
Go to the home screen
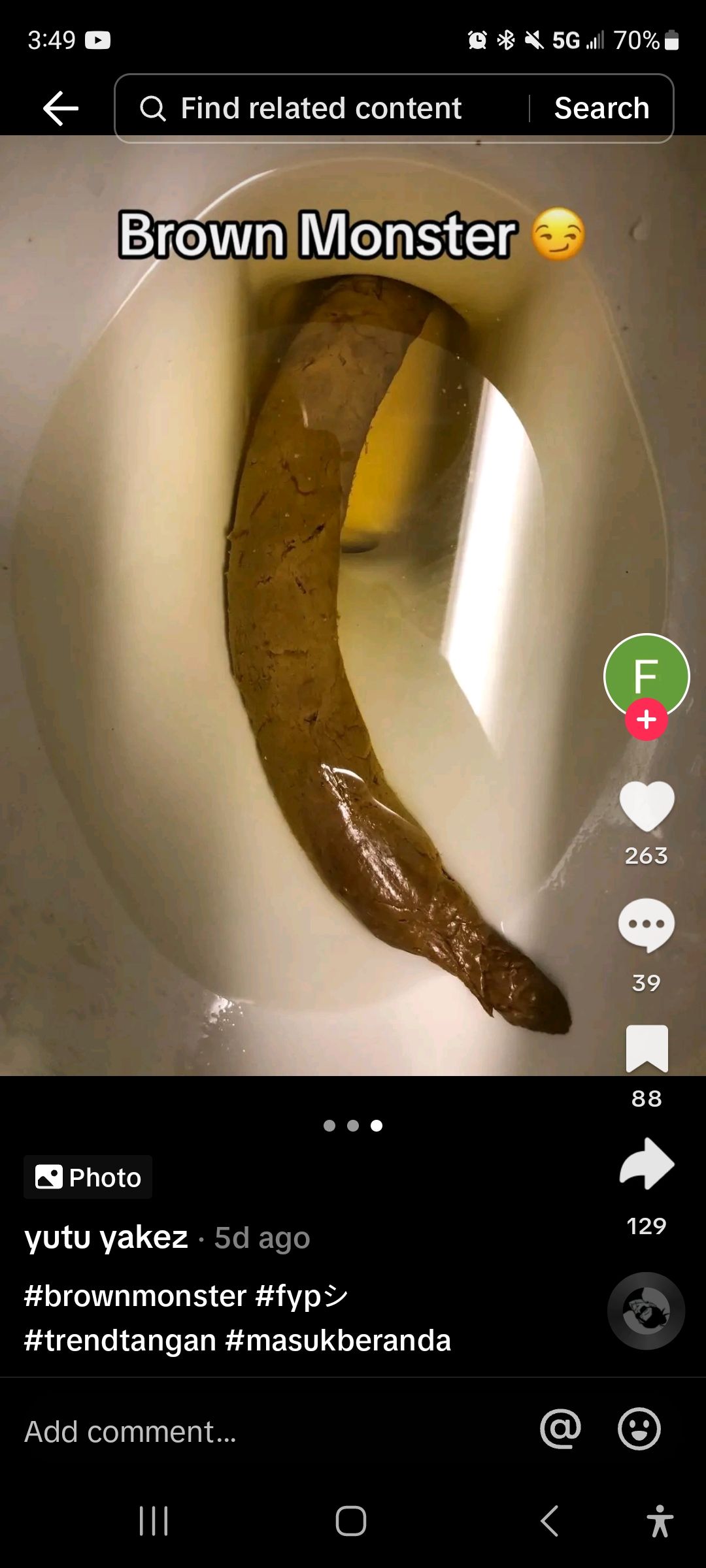pos(351,1521)
